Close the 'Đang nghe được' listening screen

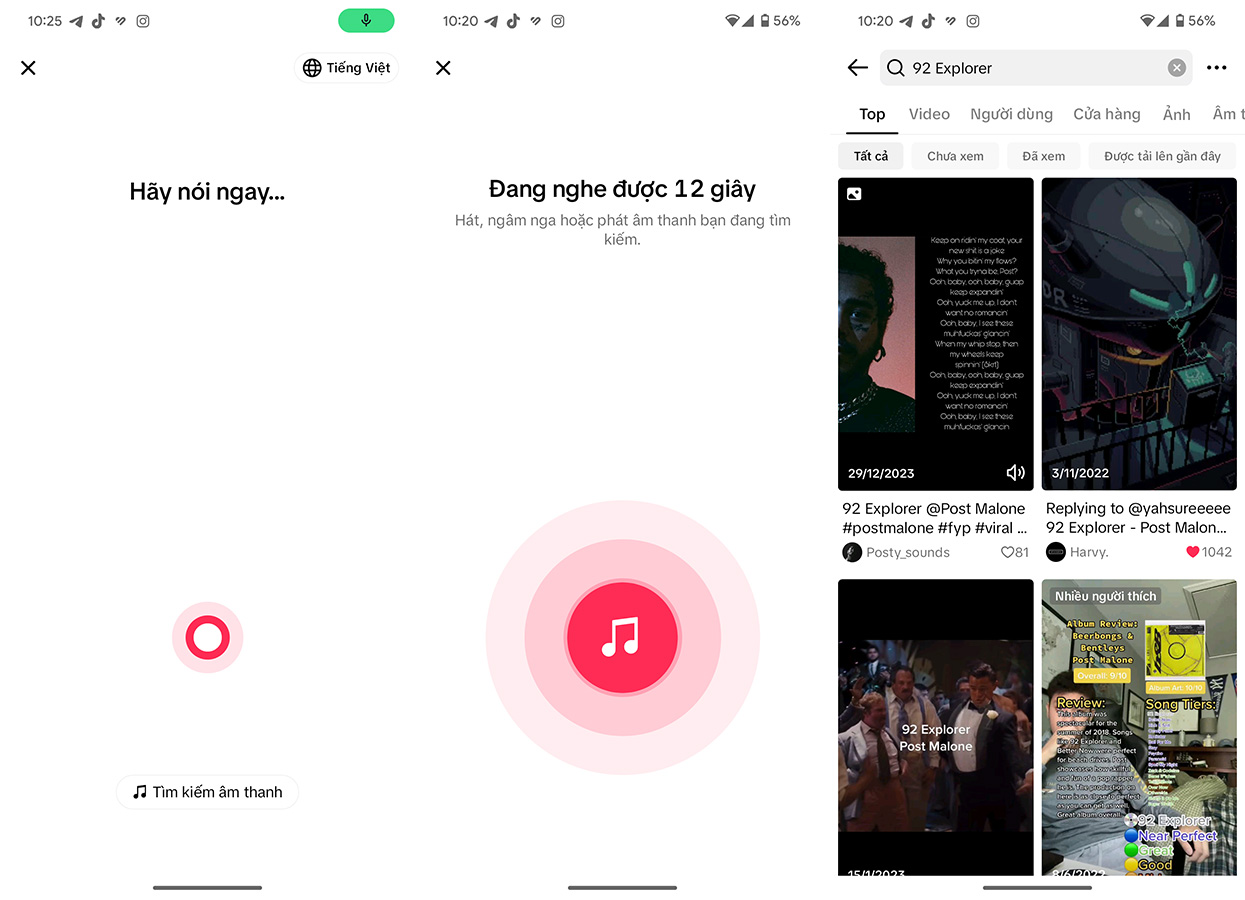(443, 68)
